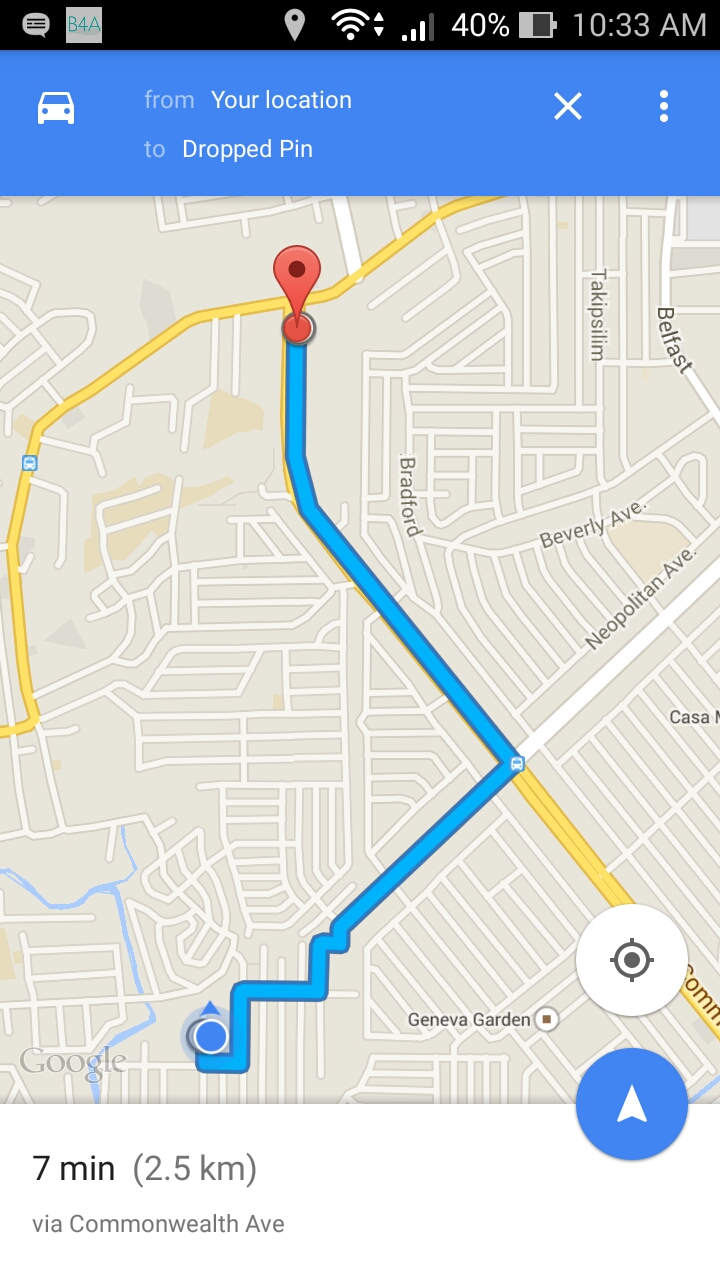The width and height of the screenshot is (720, 1280).
Task: Edit the starting point "Your location"
Action: 281,100
